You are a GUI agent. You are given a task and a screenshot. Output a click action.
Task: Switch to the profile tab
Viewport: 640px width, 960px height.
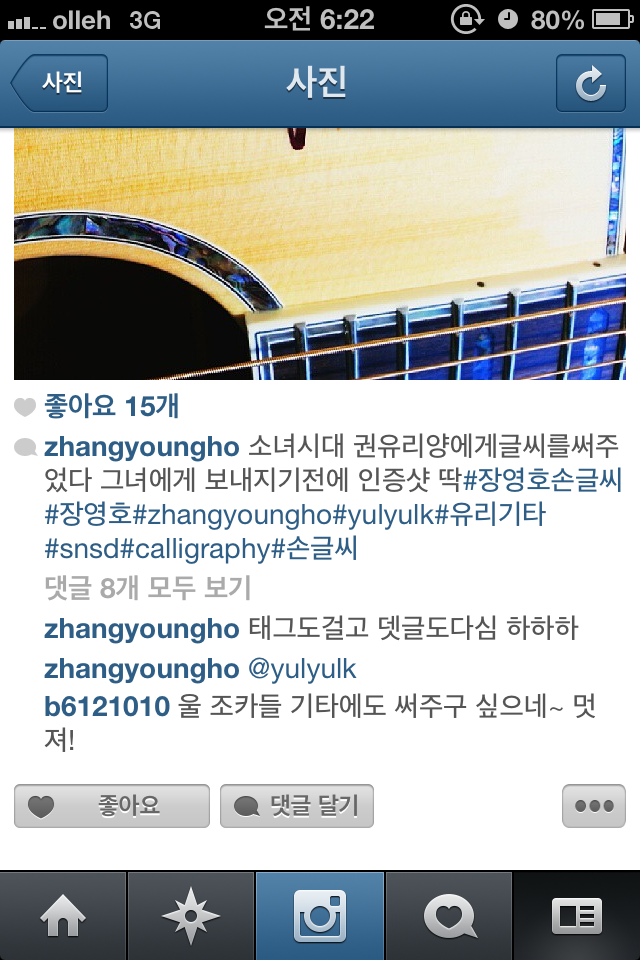[577, 916]
